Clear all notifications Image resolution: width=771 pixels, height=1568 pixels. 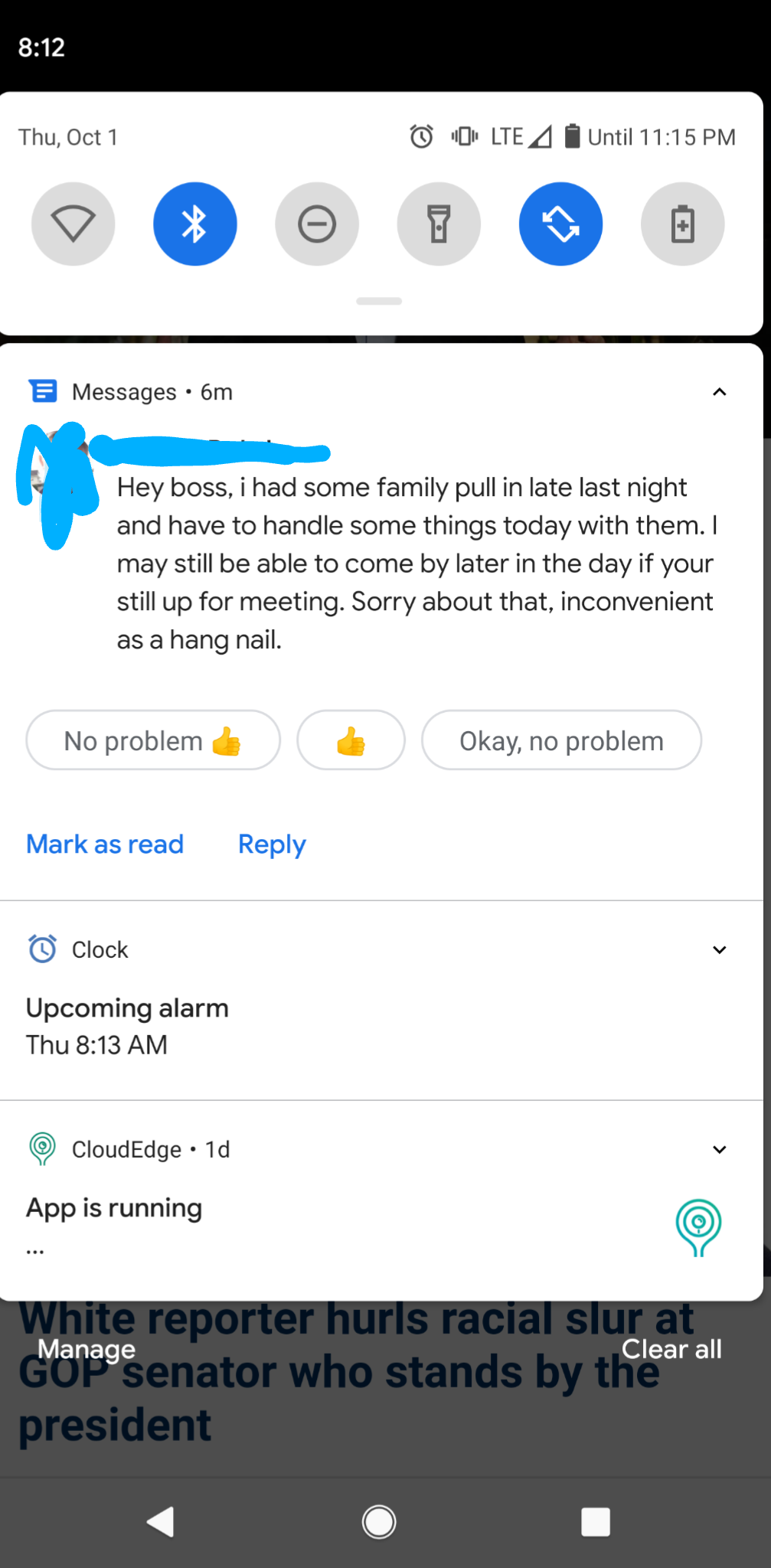pos(671,1349)
